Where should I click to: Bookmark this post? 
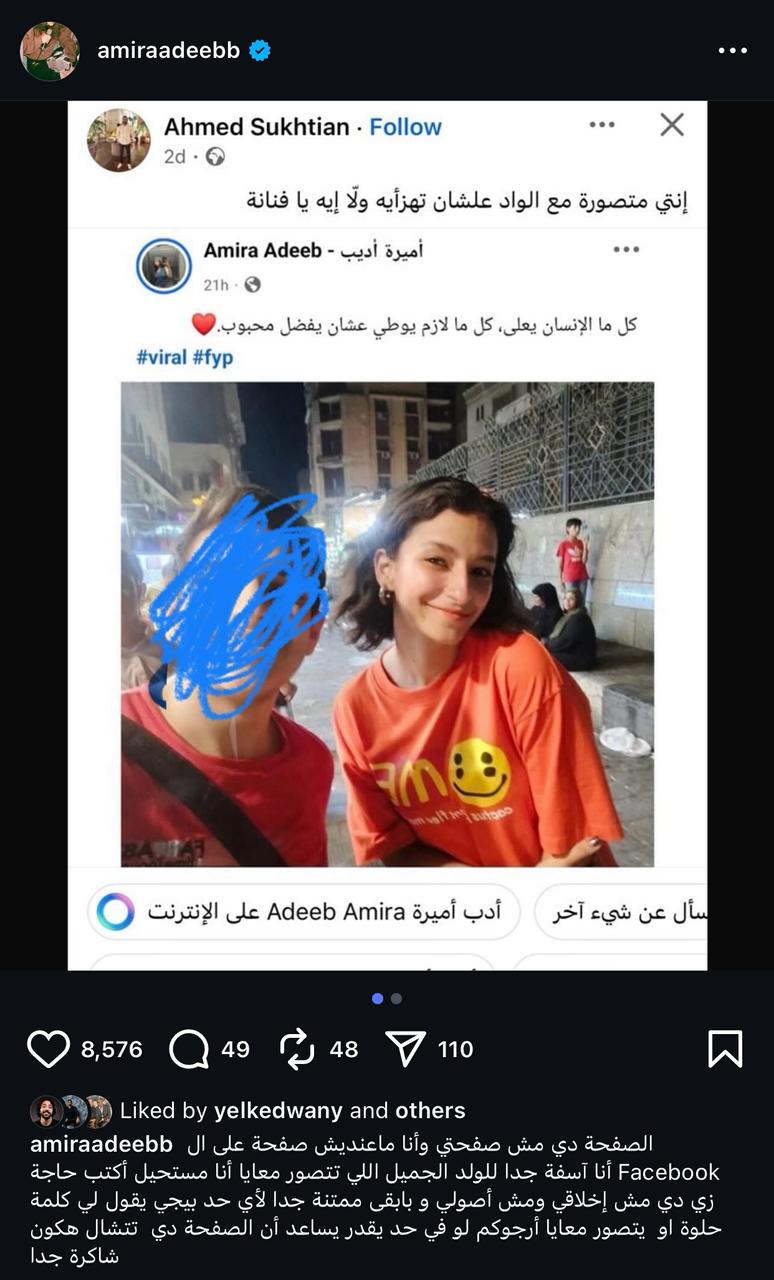[x=724, y=1049]
